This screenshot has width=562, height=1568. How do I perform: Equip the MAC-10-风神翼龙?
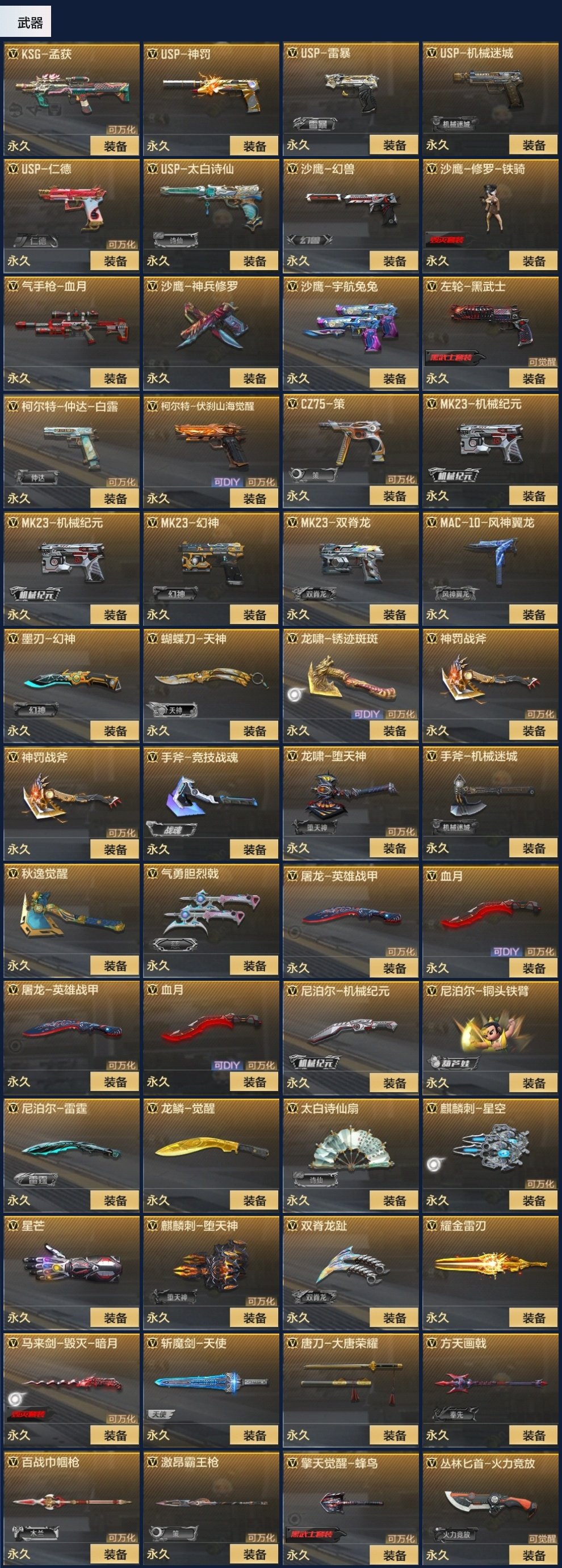click(534, 615)
